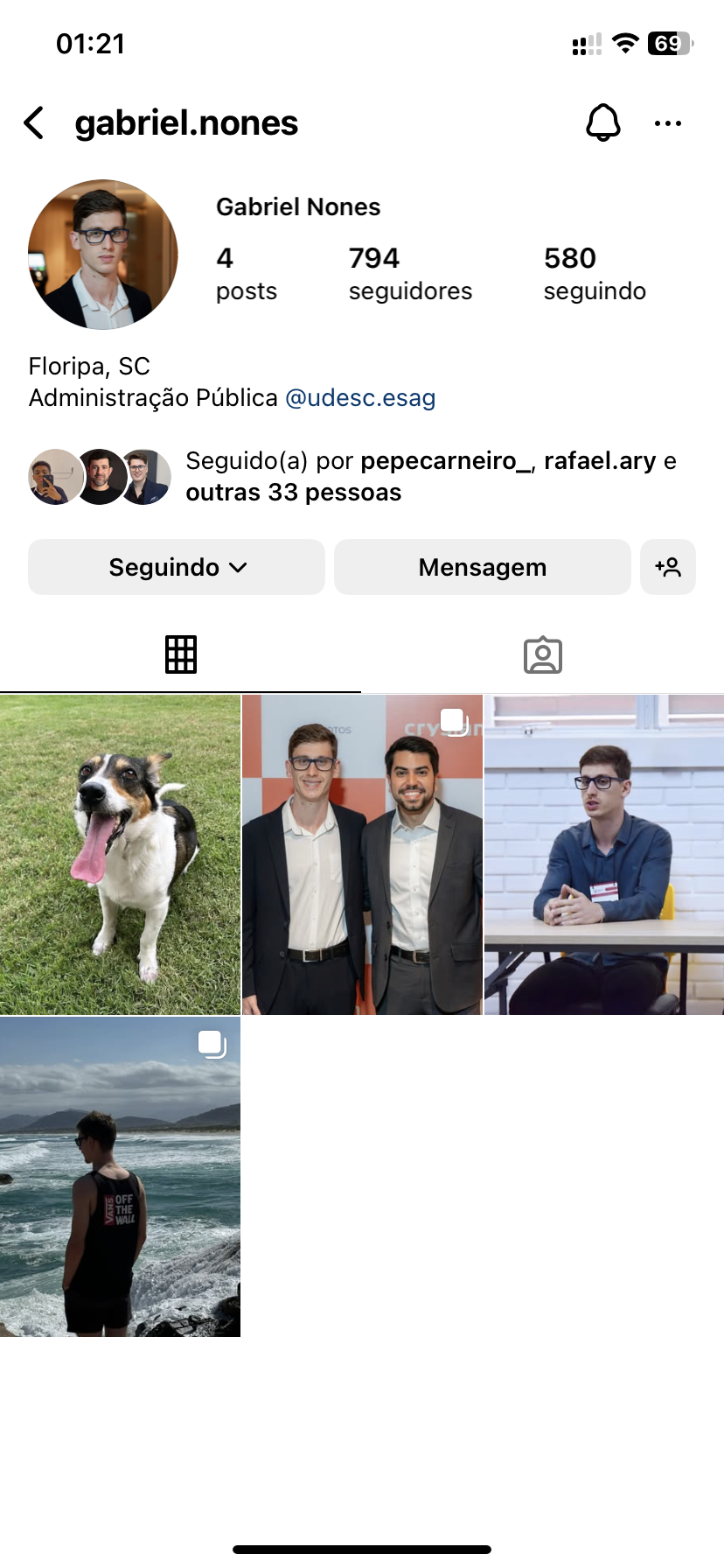The image size is (724, 1568).
Task: View the 580 seguindo list
Action: coord(595,273)
